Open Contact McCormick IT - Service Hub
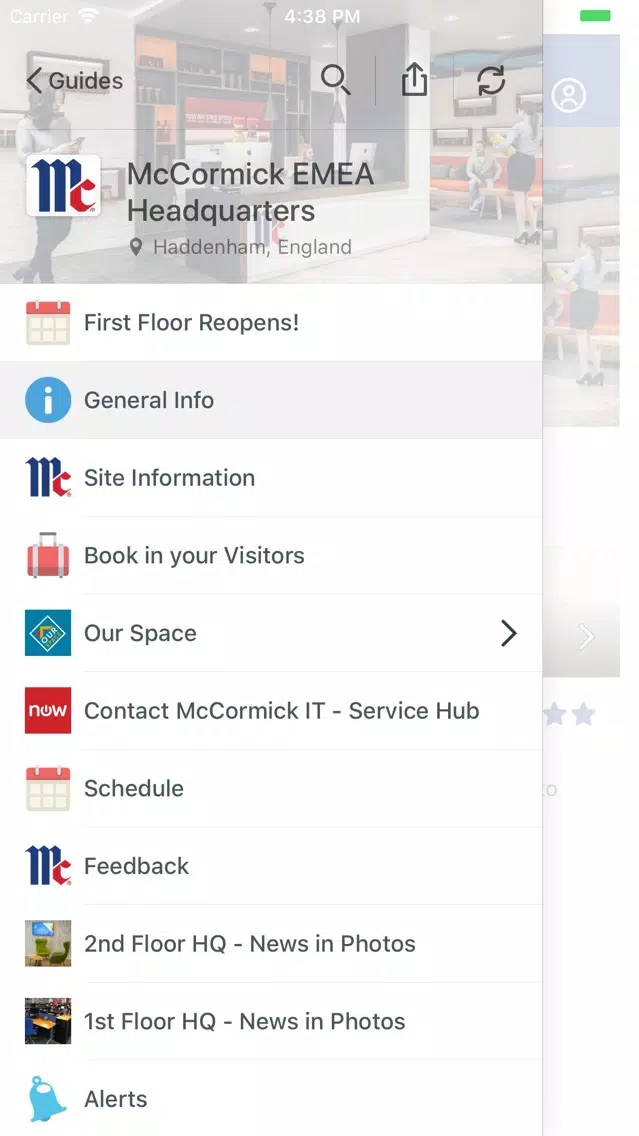Image resolution: width=639 pixels, height=1136 pixels. point(281,711)
